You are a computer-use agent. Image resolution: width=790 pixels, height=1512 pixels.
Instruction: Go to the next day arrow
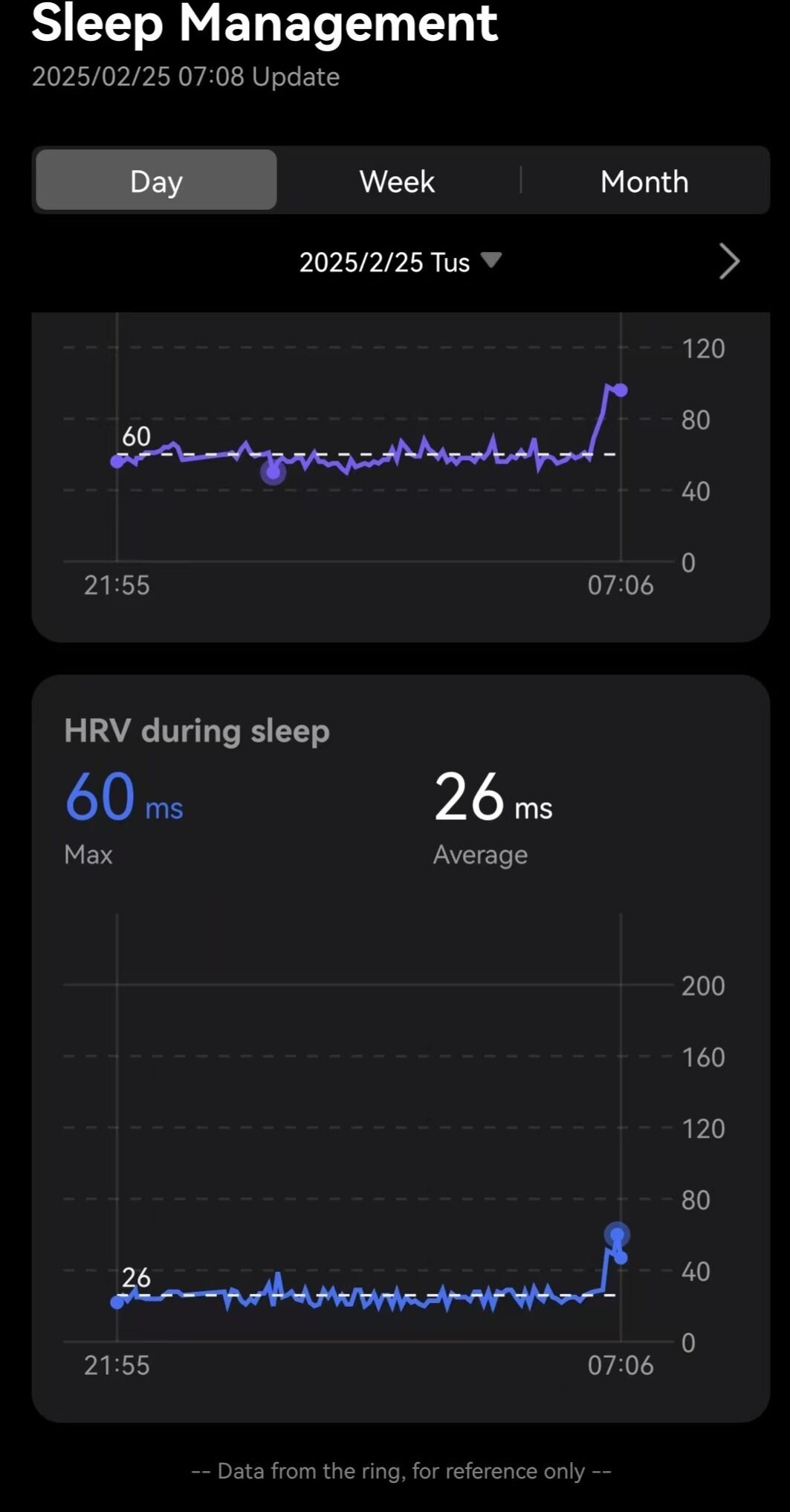729,262
